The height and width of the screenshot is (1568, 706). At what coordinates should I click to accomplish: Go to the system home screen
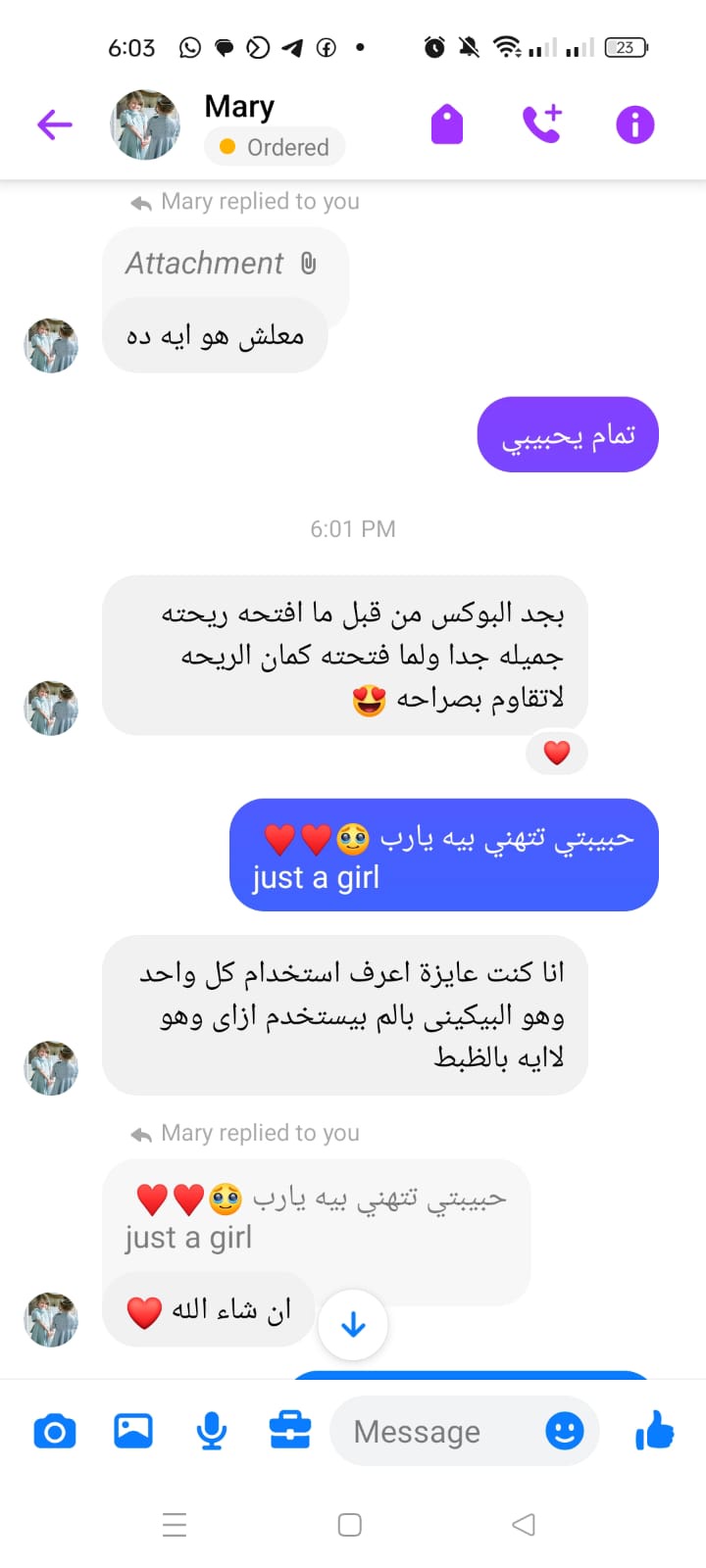click(x=350, y=1525)
